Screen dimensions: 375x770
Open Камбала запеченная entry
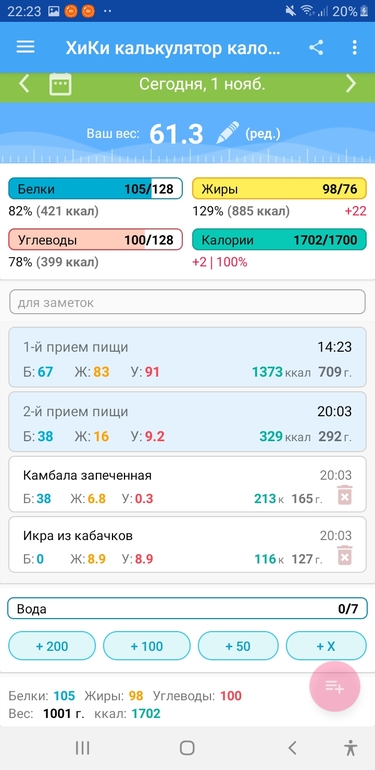(x=188, y=484)
